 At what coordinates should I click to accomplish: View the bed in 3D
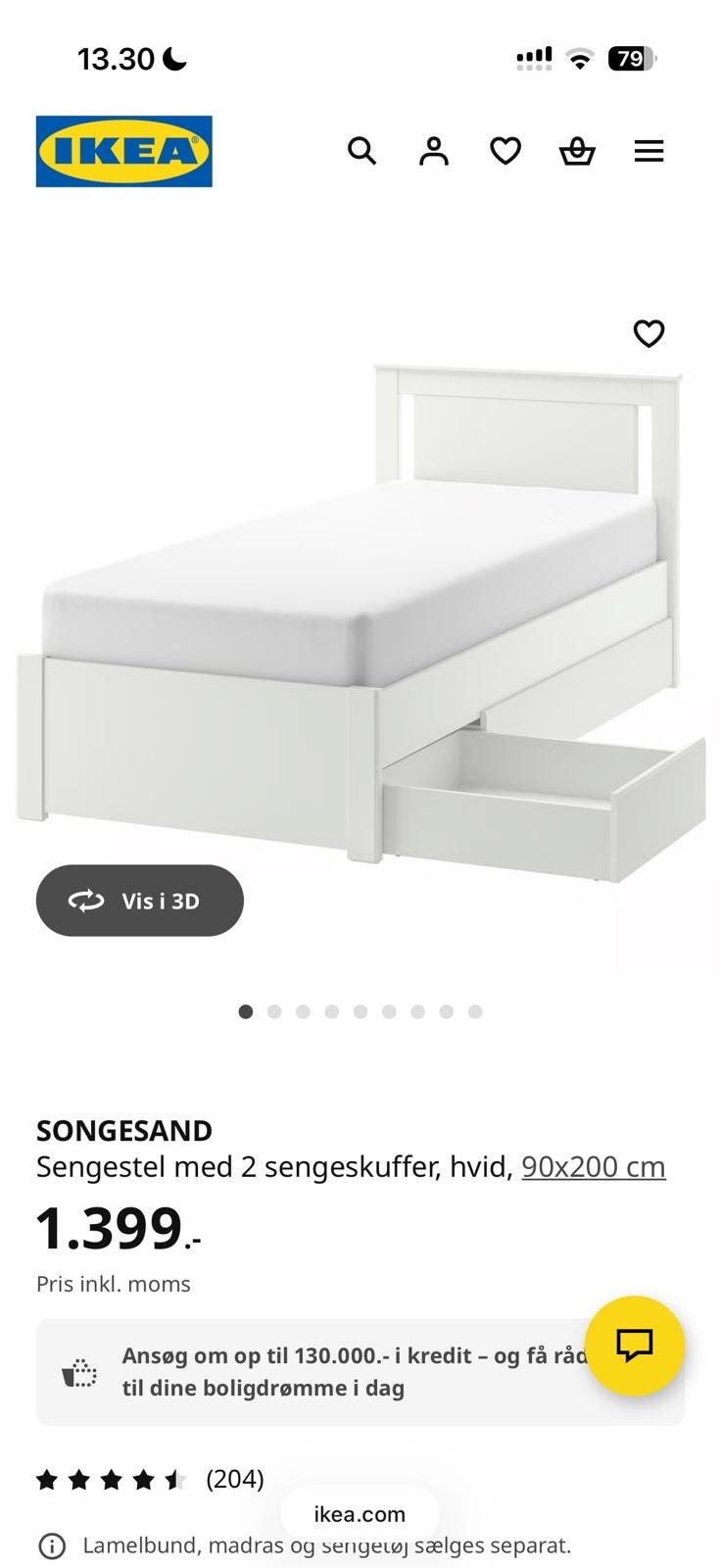point(140,901)
